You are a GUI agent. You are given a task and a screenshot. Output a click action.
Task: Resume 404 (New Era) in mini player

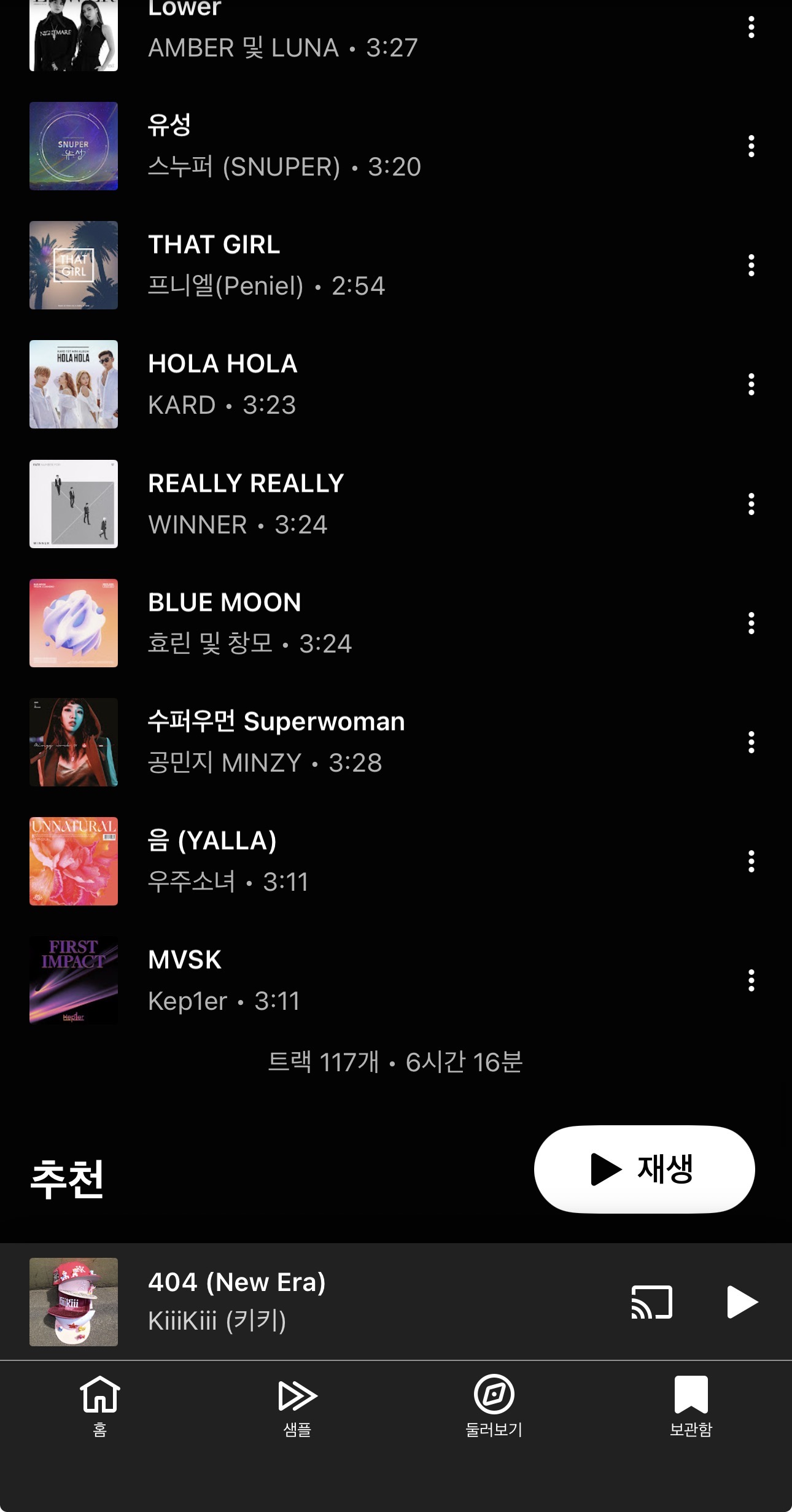point(742,1301)
